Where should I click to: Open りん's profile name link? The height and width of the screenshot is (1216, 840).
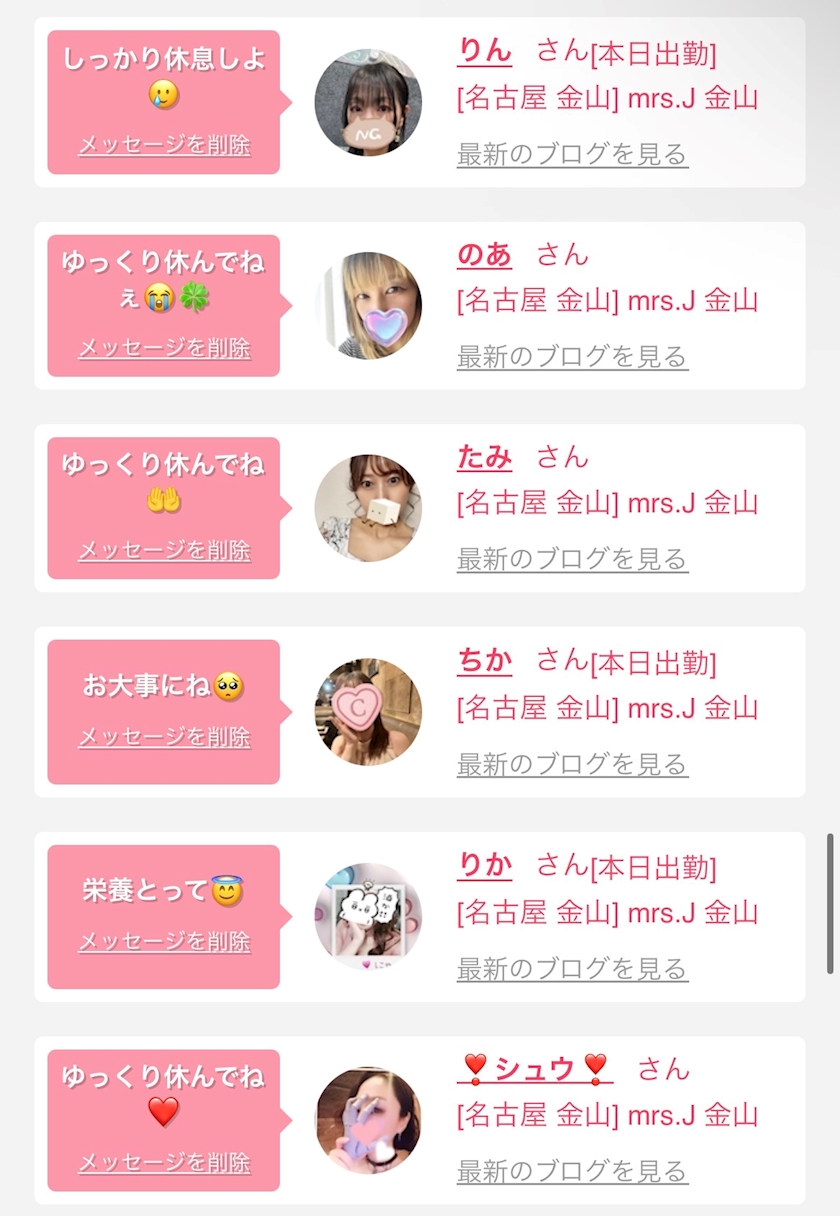click(484, 50)
